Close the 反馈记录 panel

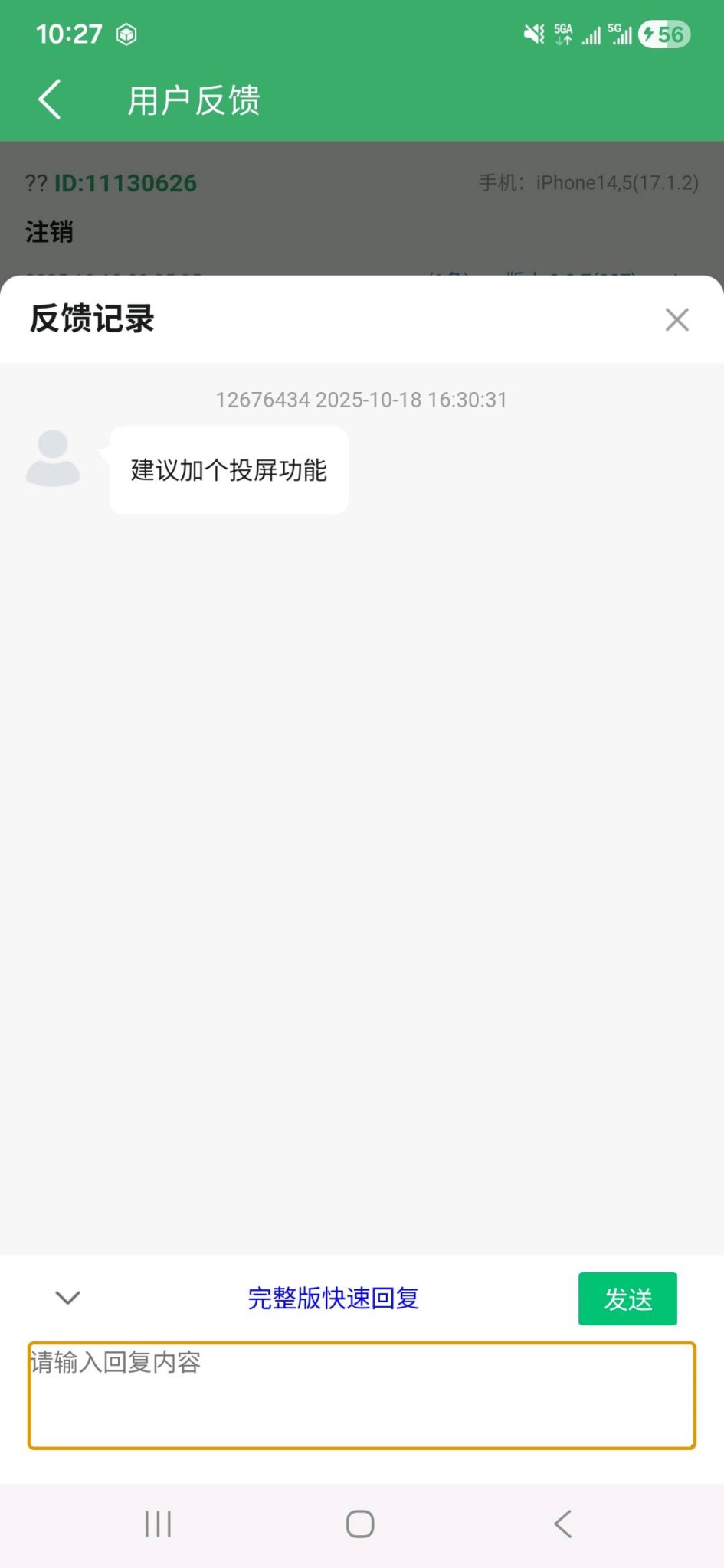click(x=676, y=319)
